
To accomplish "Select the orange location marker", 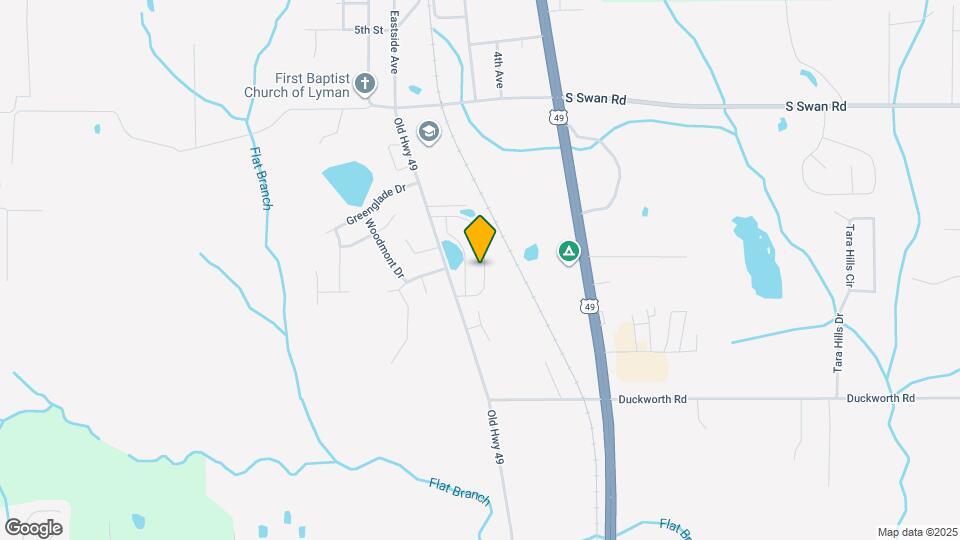I will click(x=480, y=239).
